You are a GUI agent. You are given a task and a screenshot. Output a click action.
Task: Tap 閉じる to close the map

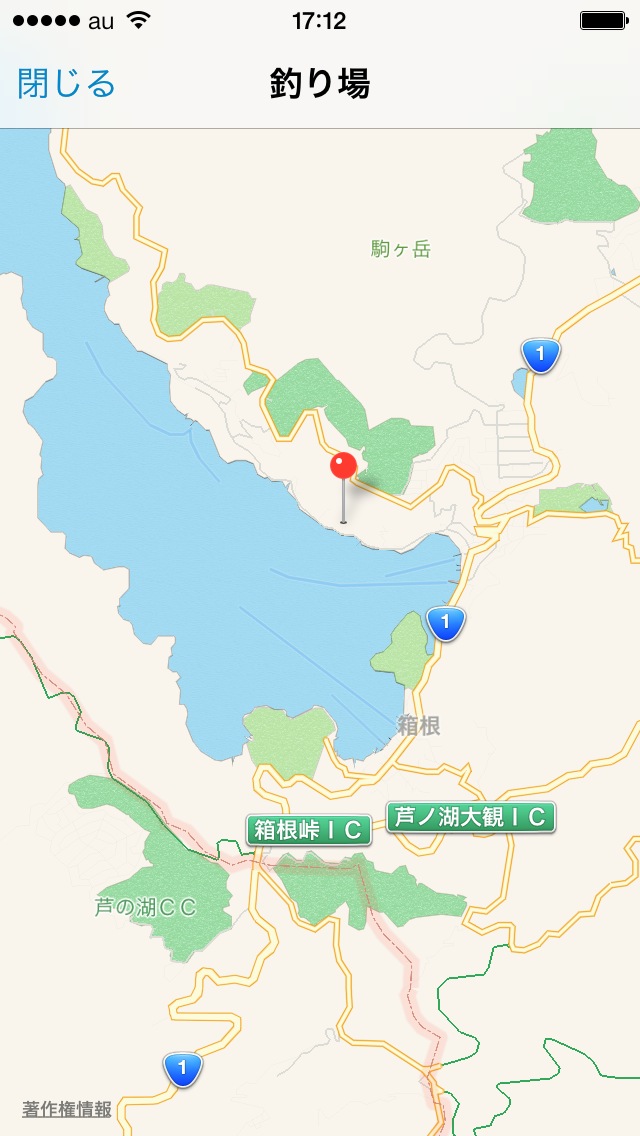coord(66,84)
